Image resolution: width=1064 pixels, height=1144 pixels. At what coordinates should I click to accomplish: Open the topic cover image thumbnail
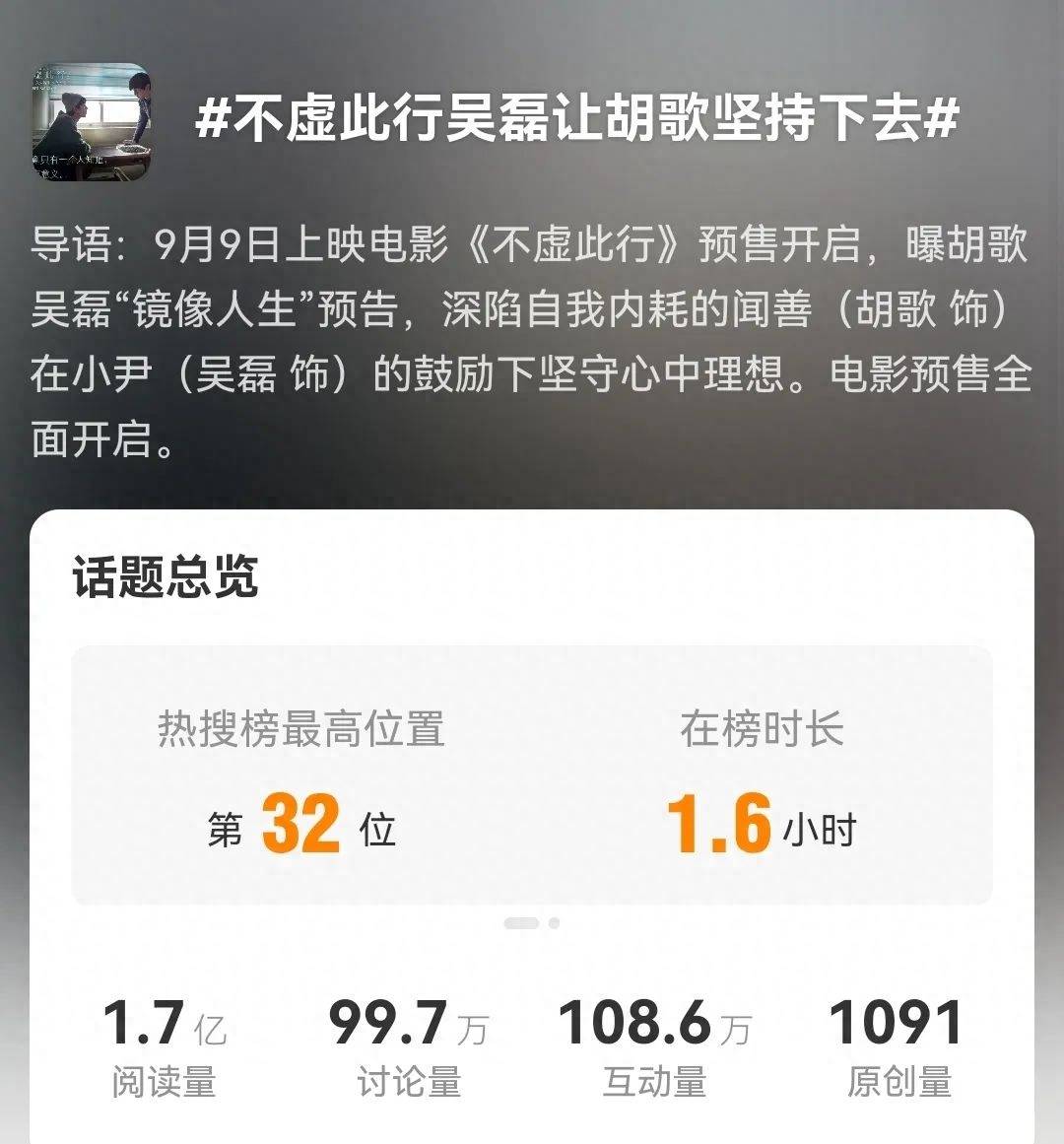pos(91,121)
